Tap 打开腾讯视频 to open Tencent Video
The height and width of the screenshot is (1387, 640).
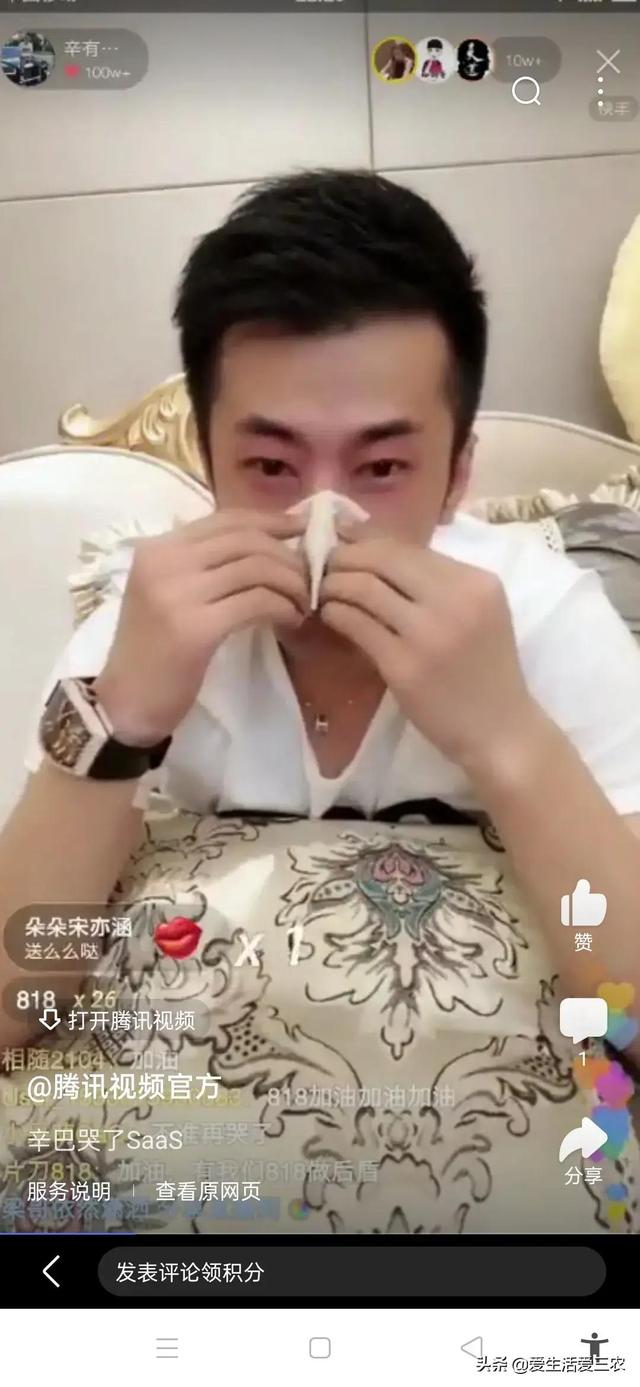pos(118,1019)
